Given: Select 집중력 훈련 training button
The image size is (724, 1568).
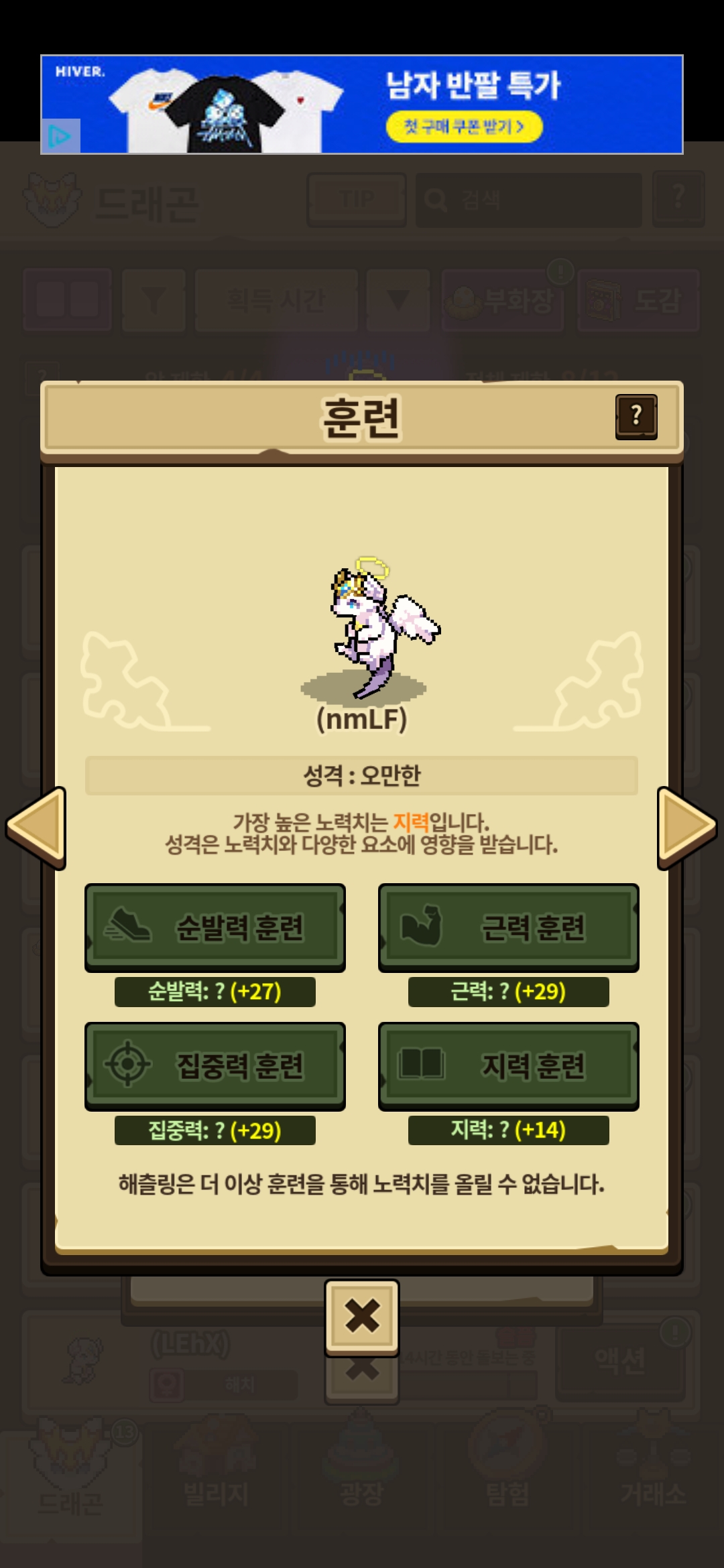Looking at the screenshot, I should (215, 1066).
